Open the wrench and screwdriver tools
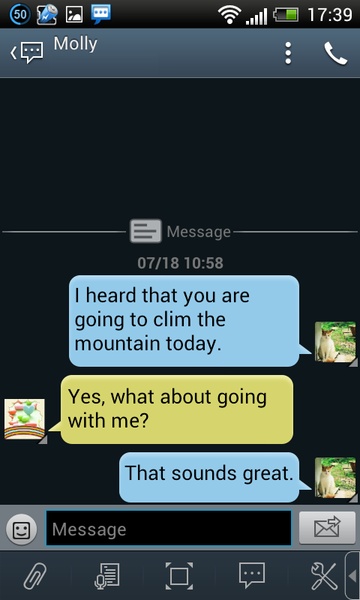This screenshot has height=600, width=360. 324,576
